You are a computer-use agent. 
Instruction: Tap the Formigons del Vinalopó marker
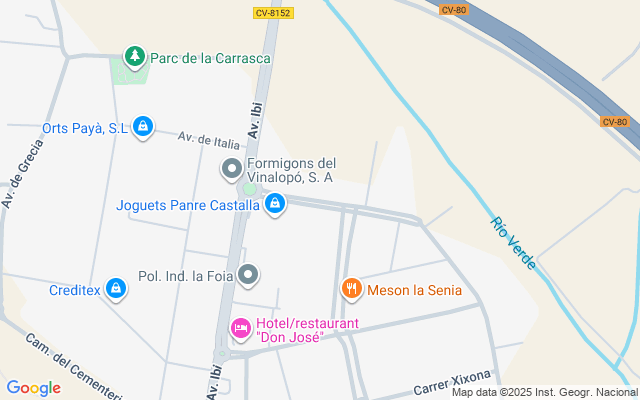(232, 168)
